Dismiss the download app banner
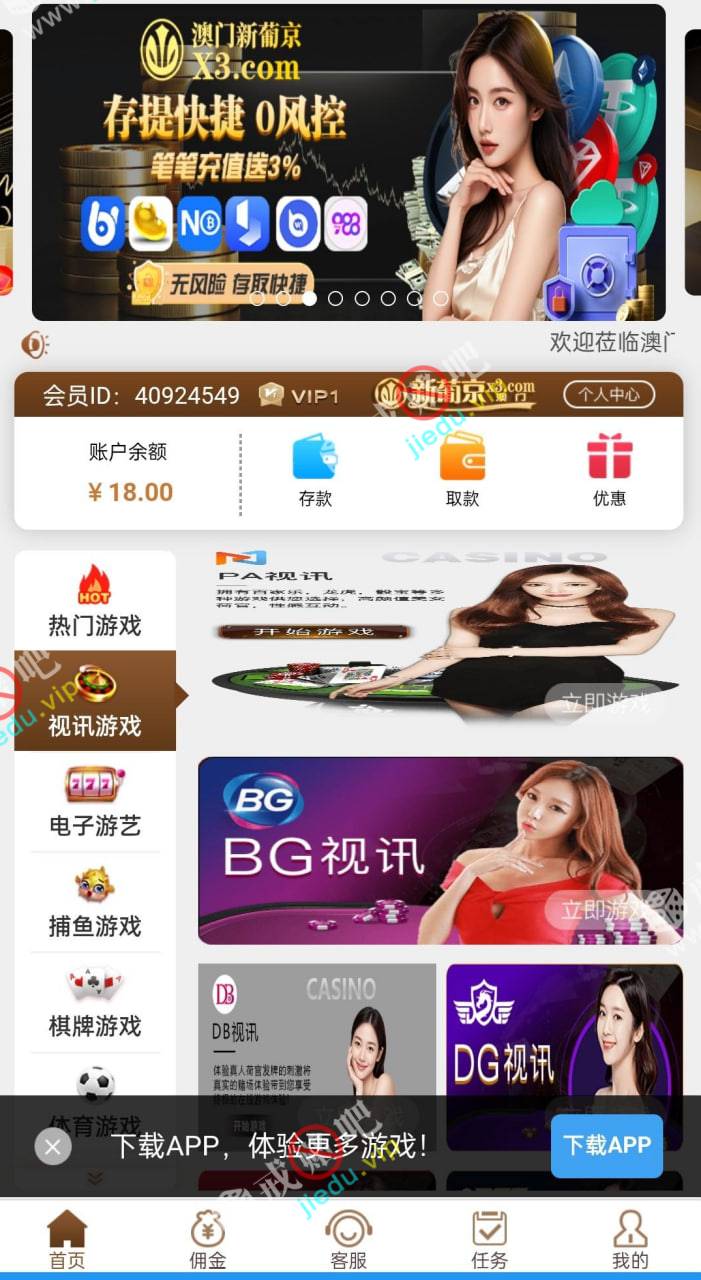This screenshot has height=1280, width=701. [53, 1146]
